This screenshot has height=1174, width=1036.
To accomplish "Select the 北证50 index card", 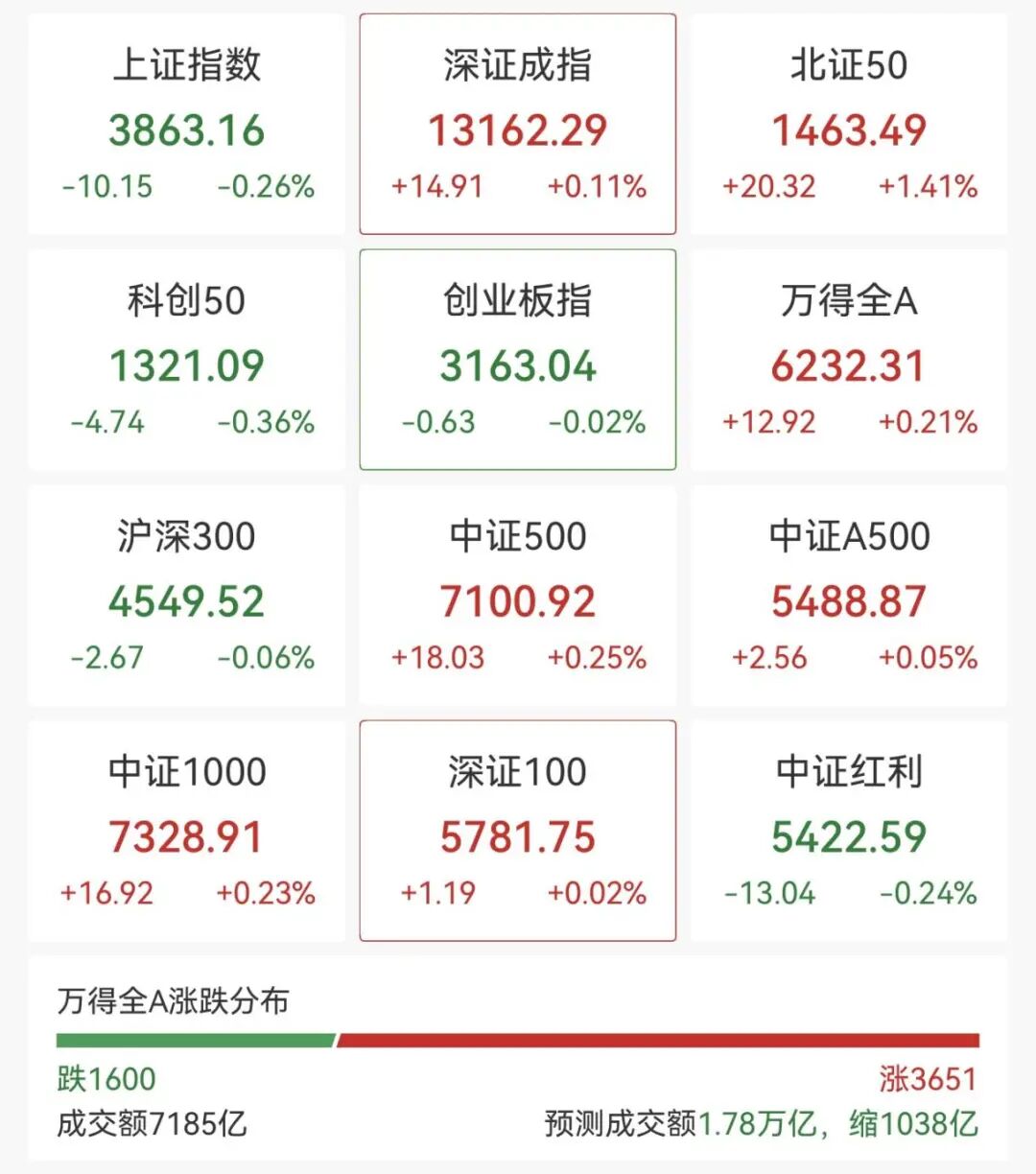I will coord(849,125).
